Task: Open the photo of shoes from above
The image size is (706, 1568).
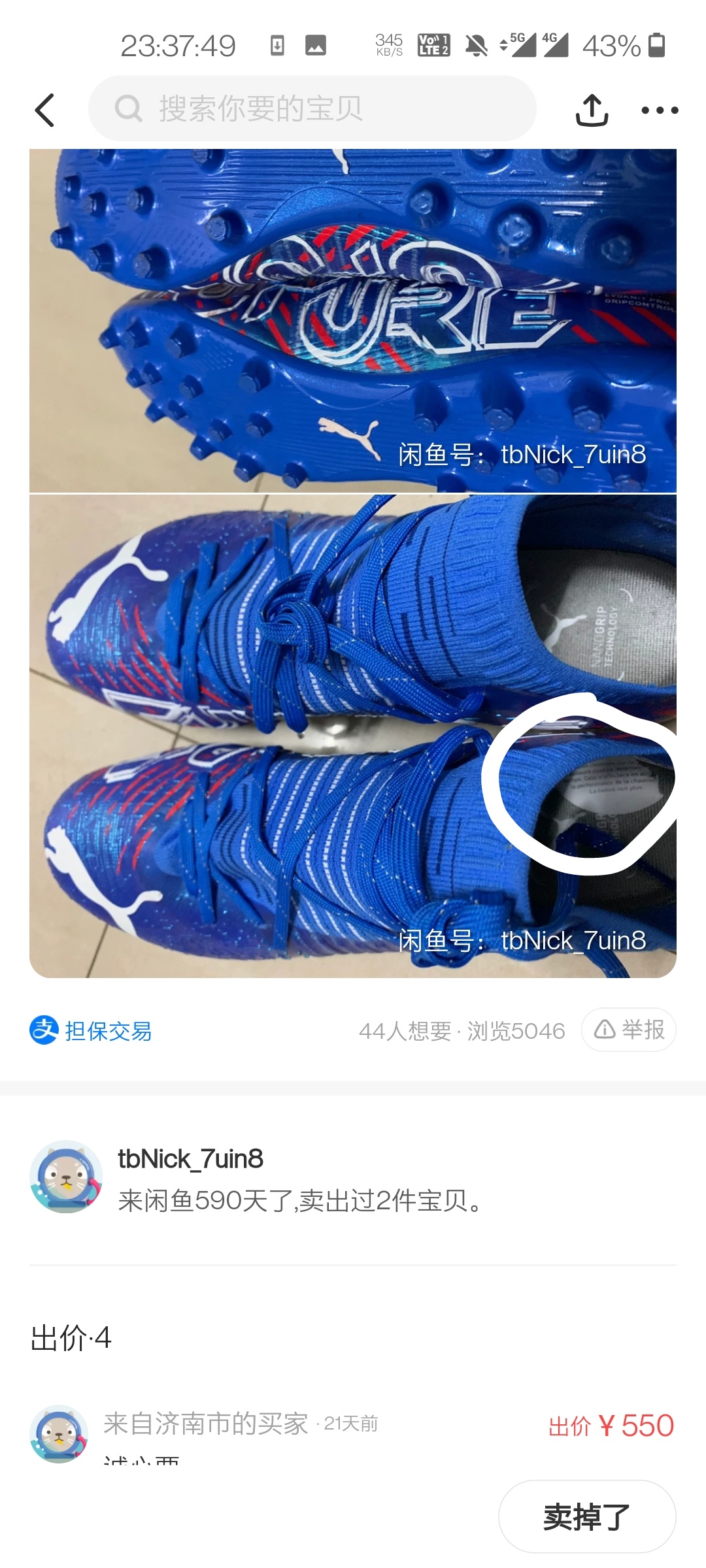Action: (353, 736)
